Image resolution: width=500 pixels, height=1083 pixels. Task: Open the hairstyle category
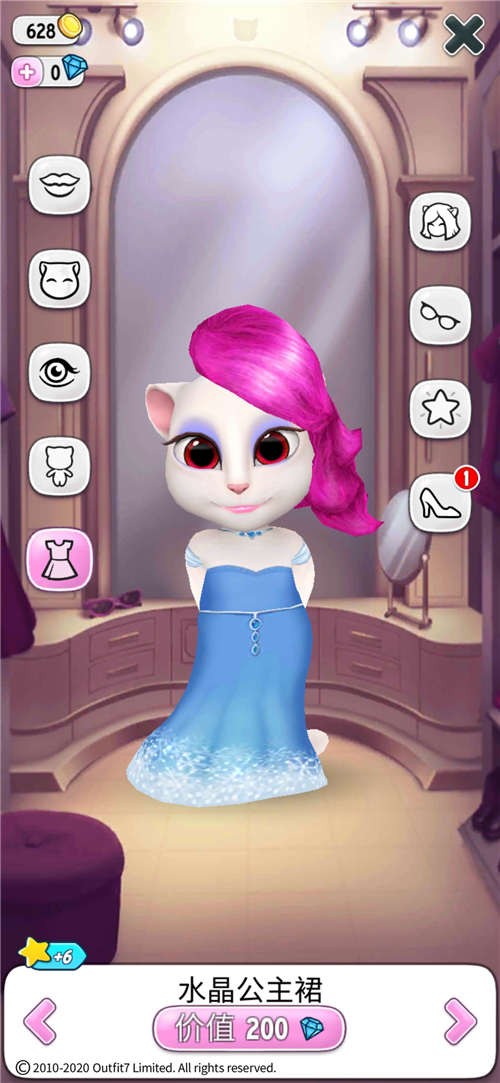point(440,221)
